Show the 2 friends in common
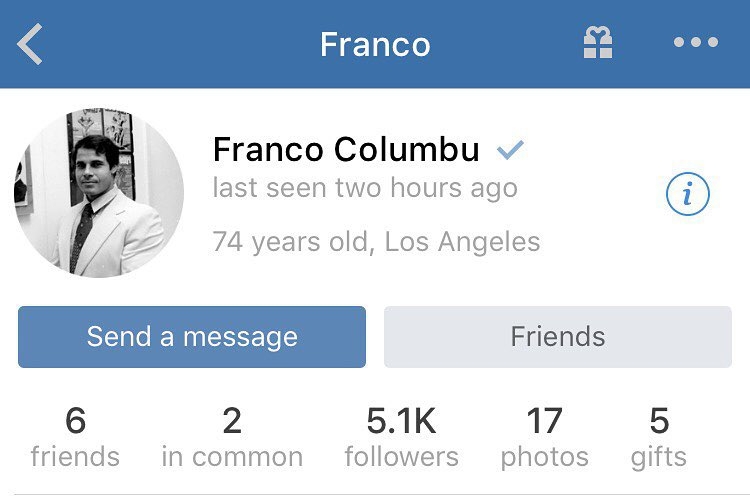The height and width of the screenshot is (501, 750). [x=232, y=437]
